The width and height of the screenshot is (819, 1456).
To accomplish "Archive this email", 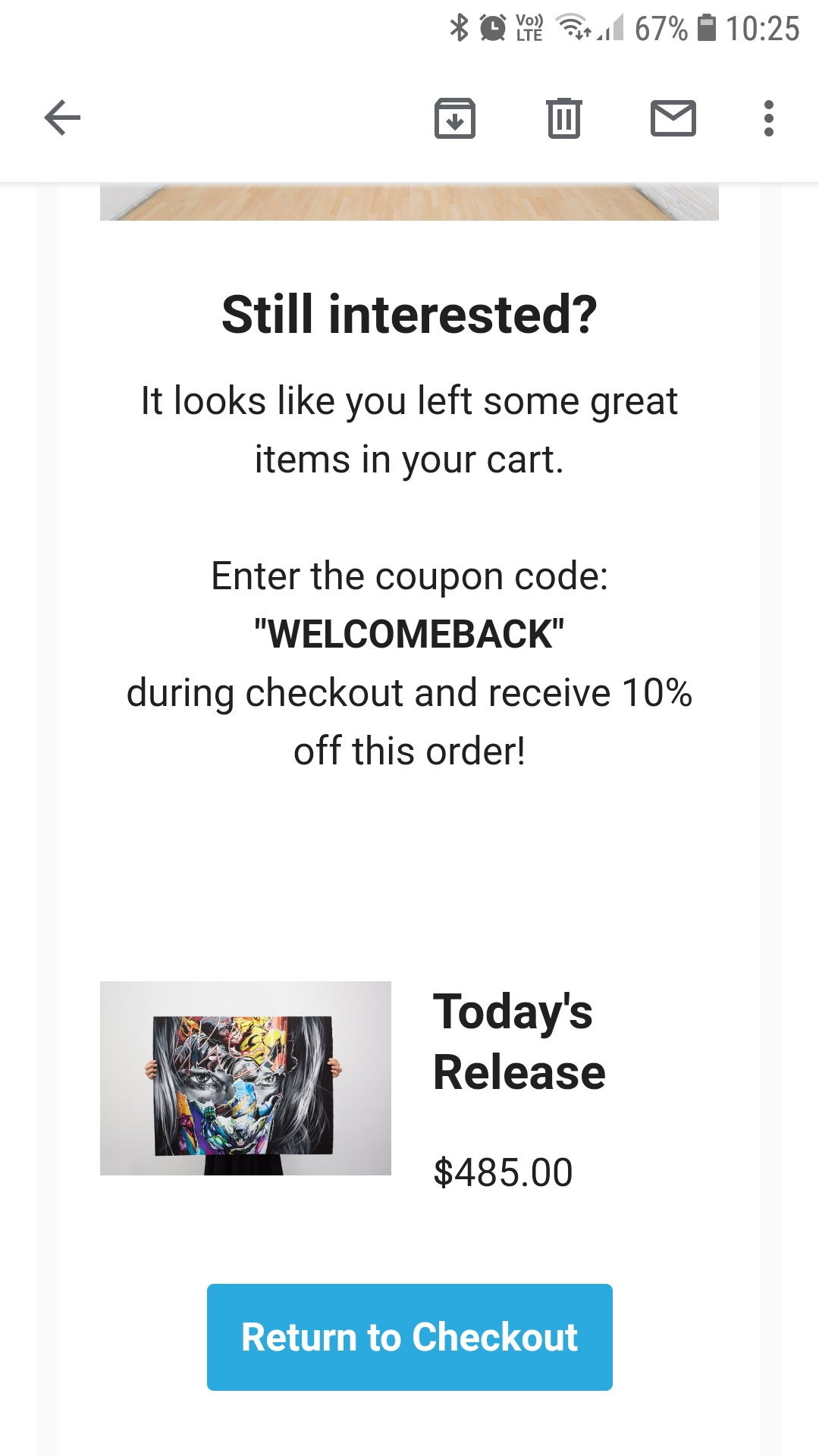I will (455, 118).
